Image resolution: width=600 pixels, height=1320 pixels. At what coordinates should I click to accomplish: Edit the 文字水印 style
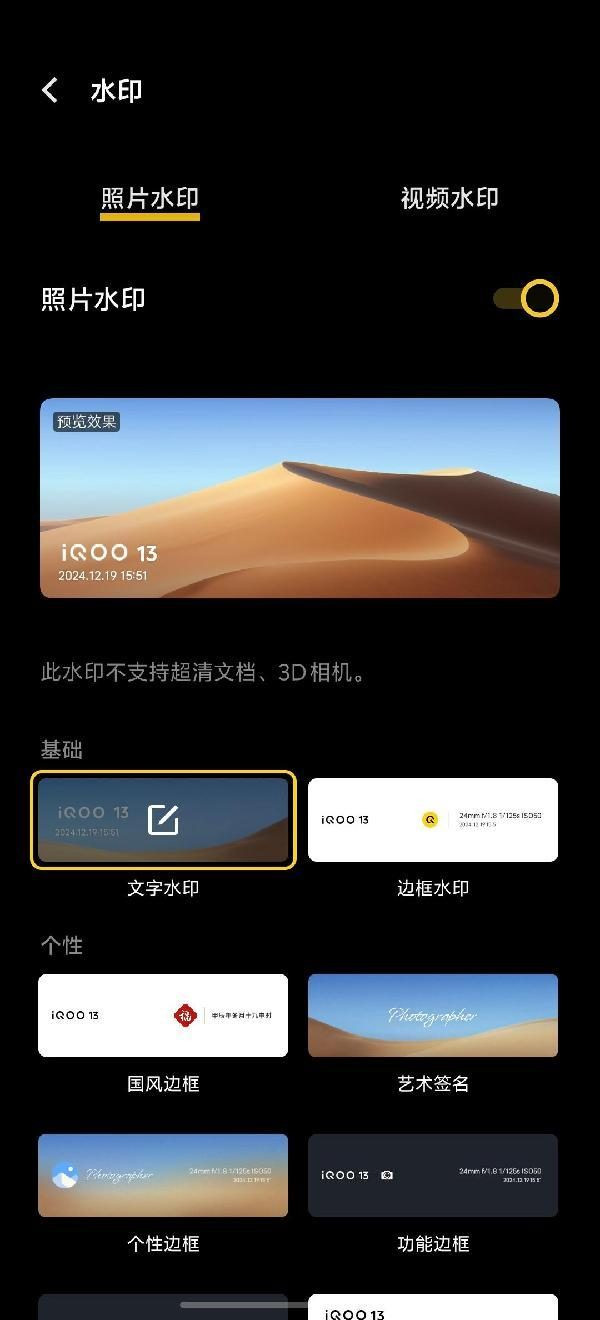tap(163, 820)
